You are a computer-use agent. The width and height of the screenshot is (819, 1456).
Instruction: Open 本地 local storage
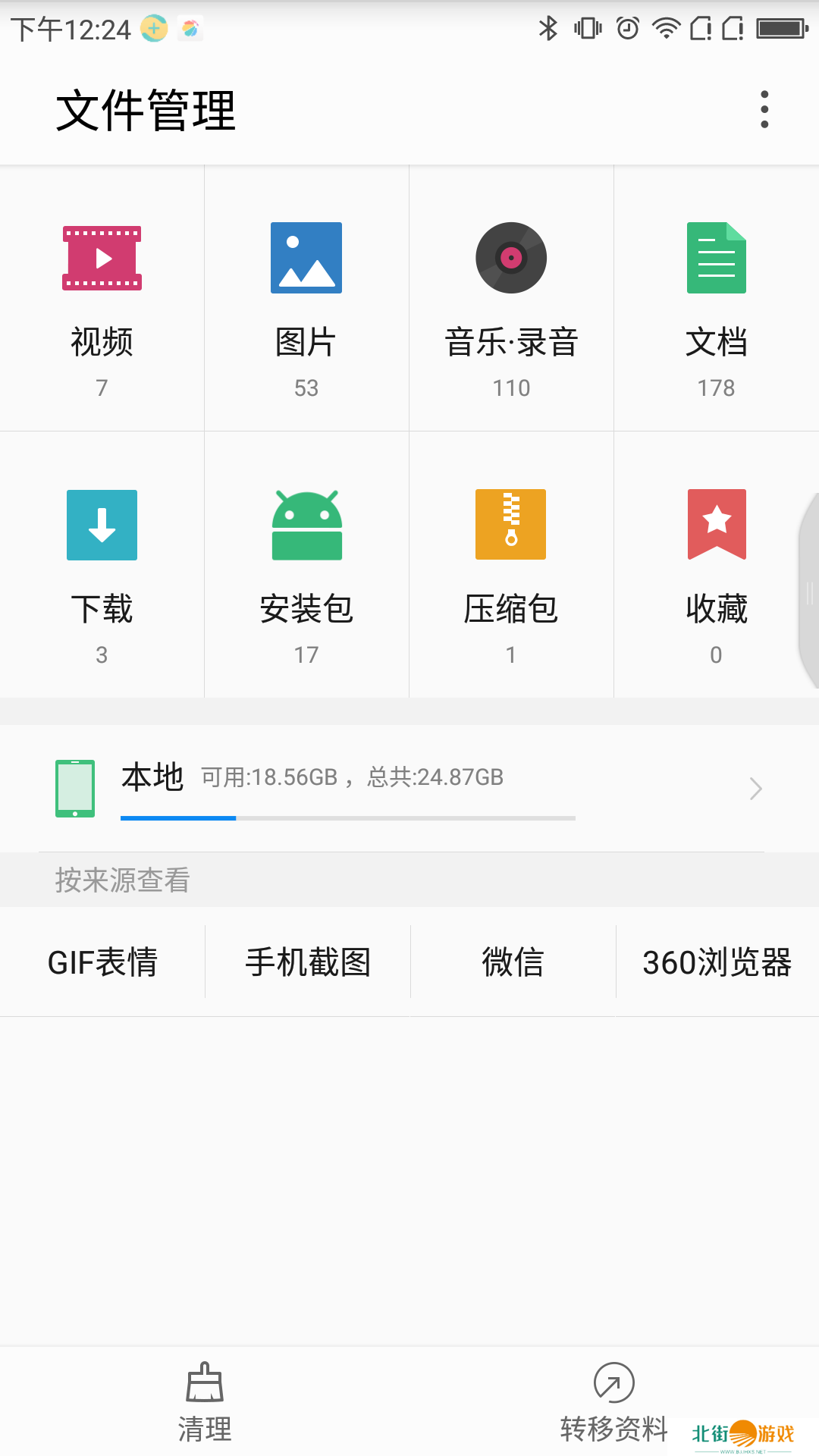point(409,789)
